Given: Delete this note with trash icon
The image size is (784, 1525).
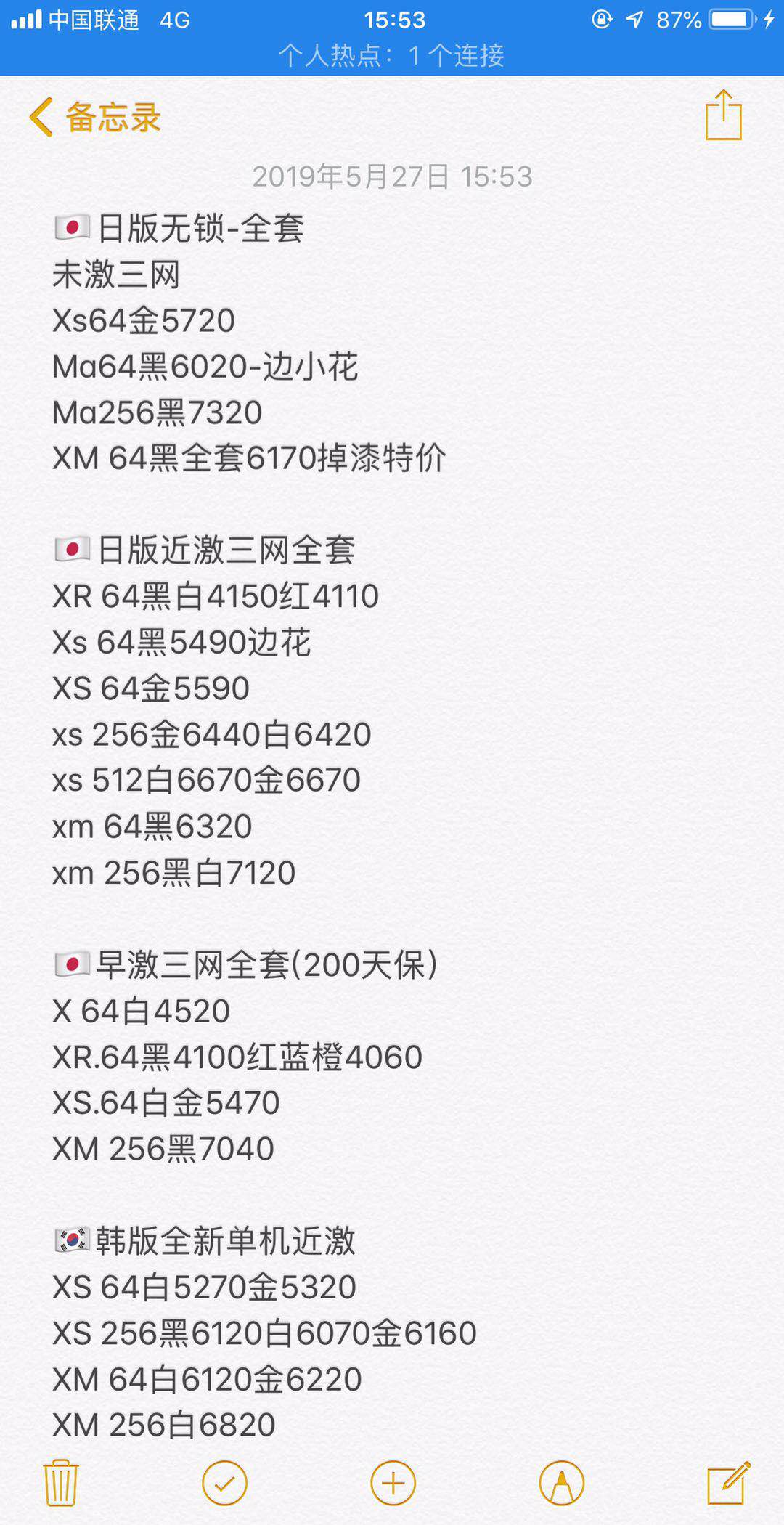Looking at the screenshot, I should pyautogui.click(x=61, y=1483).
